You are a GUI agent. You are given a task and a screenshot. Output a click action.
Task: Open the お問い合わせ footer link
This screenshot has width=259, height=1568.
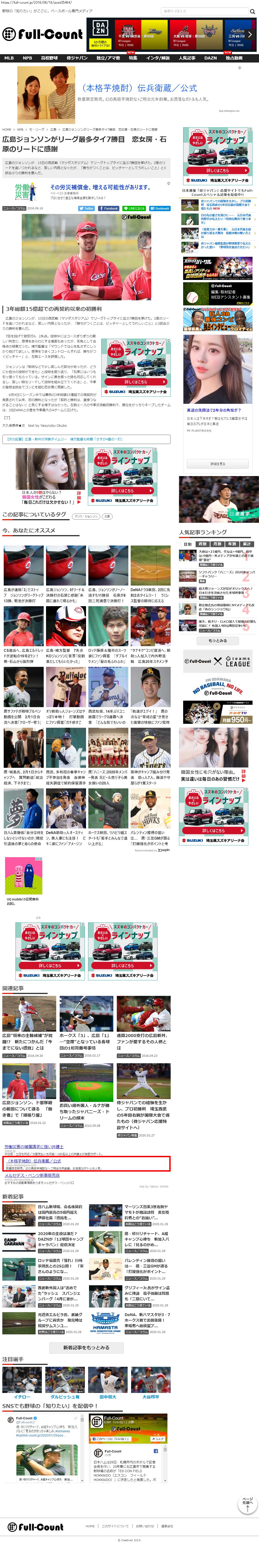[145, 1526]
